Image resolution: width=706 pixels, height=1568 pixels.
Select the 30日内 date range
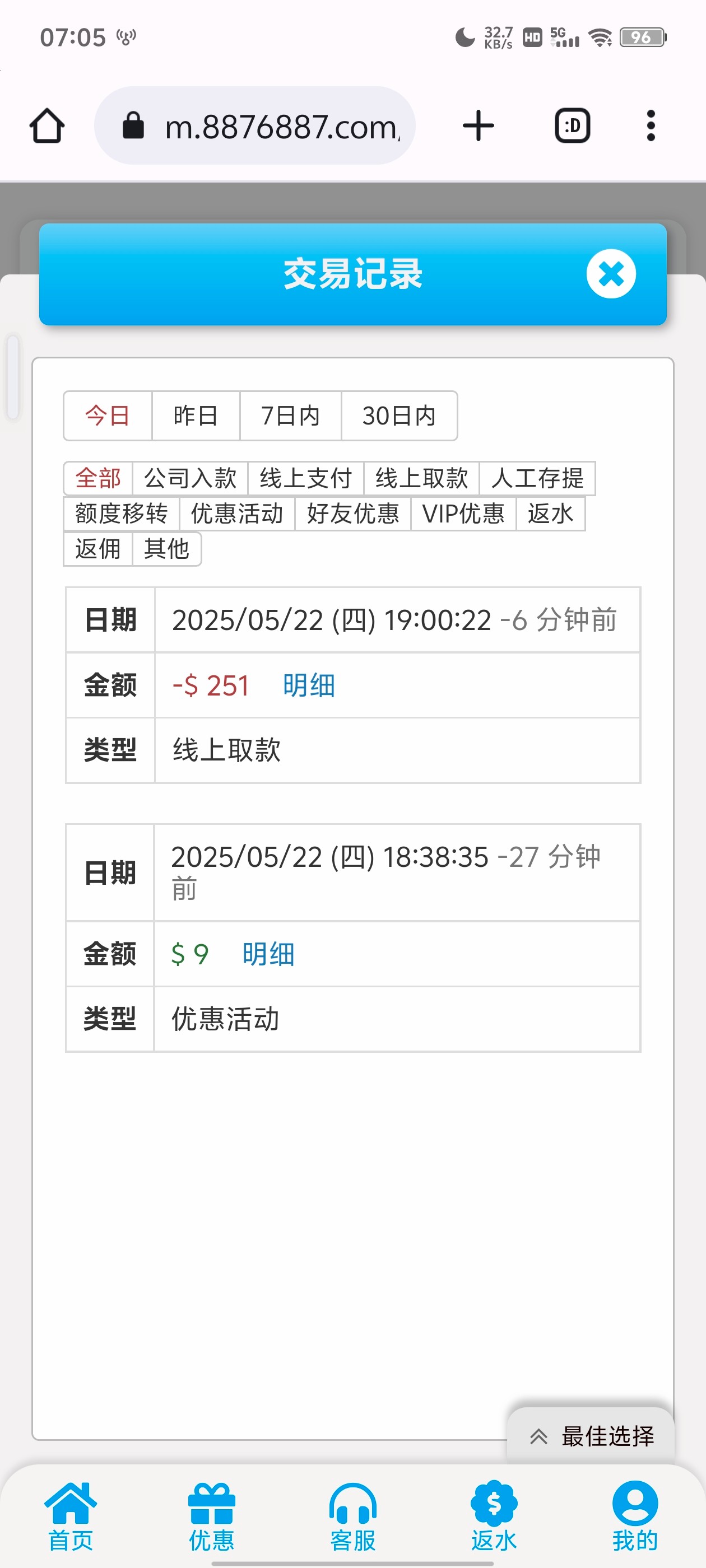click(398, 416)
